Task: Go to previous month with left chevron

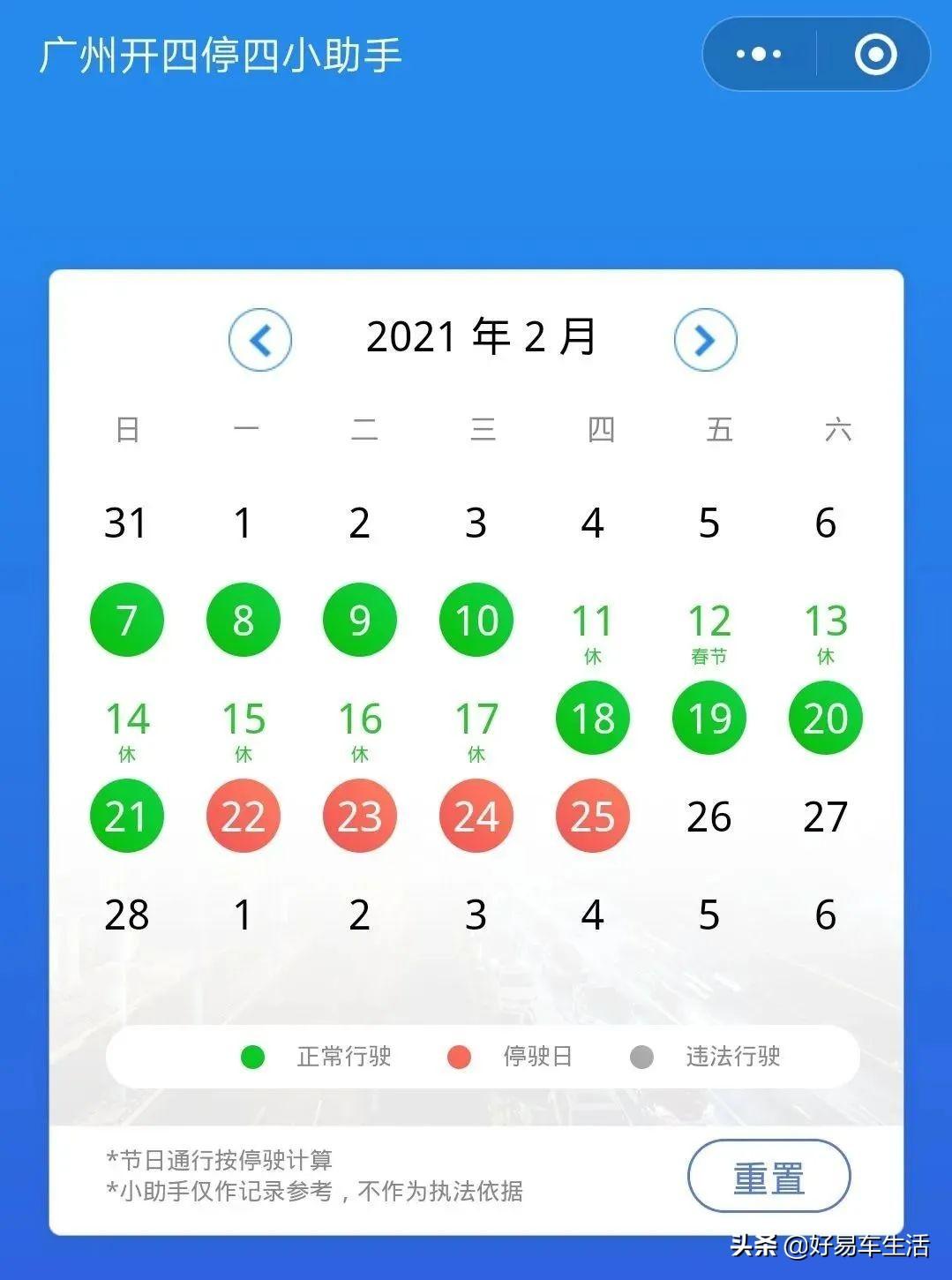Action: (x=259, y=341)
